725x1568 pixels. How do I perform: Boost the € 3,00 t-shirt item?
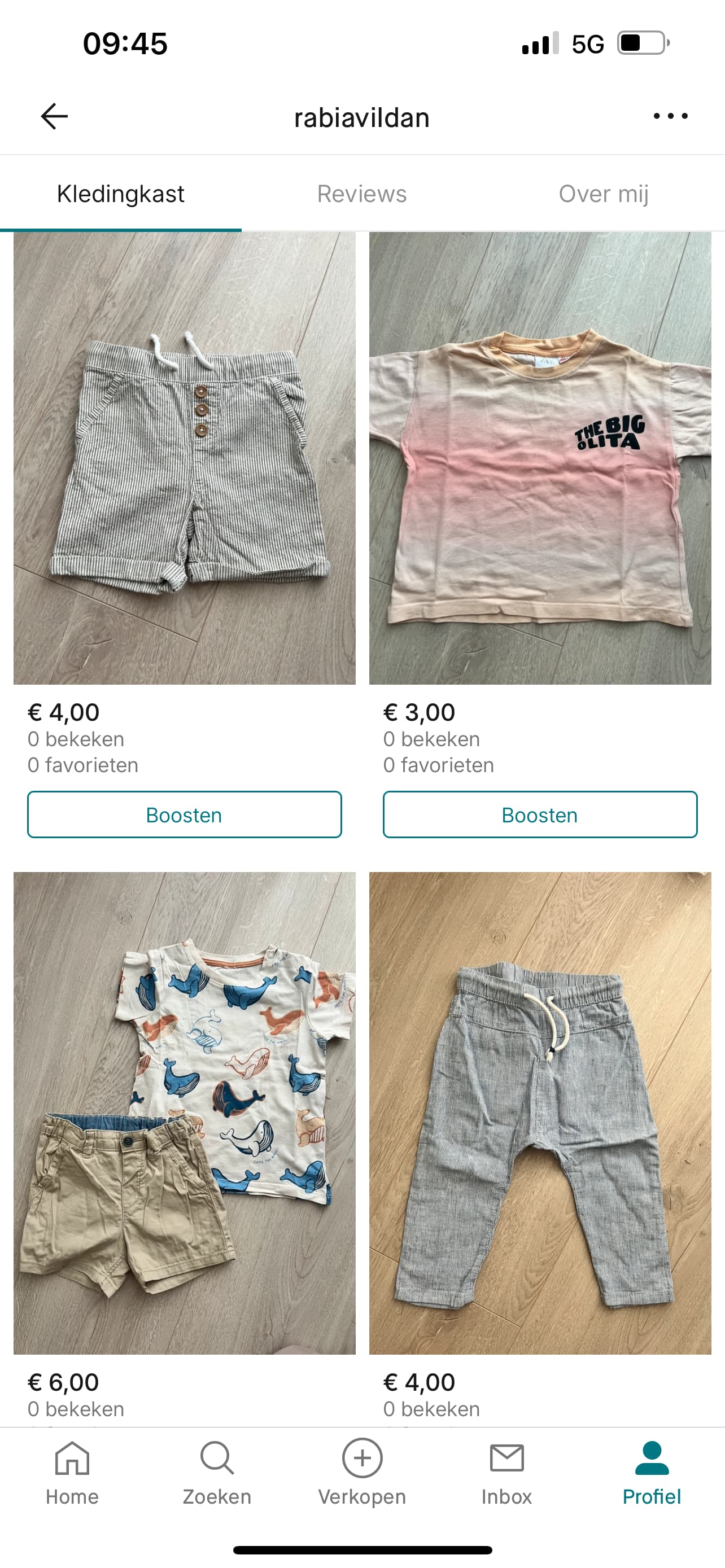pyautogui.click(x=540, y=814)
